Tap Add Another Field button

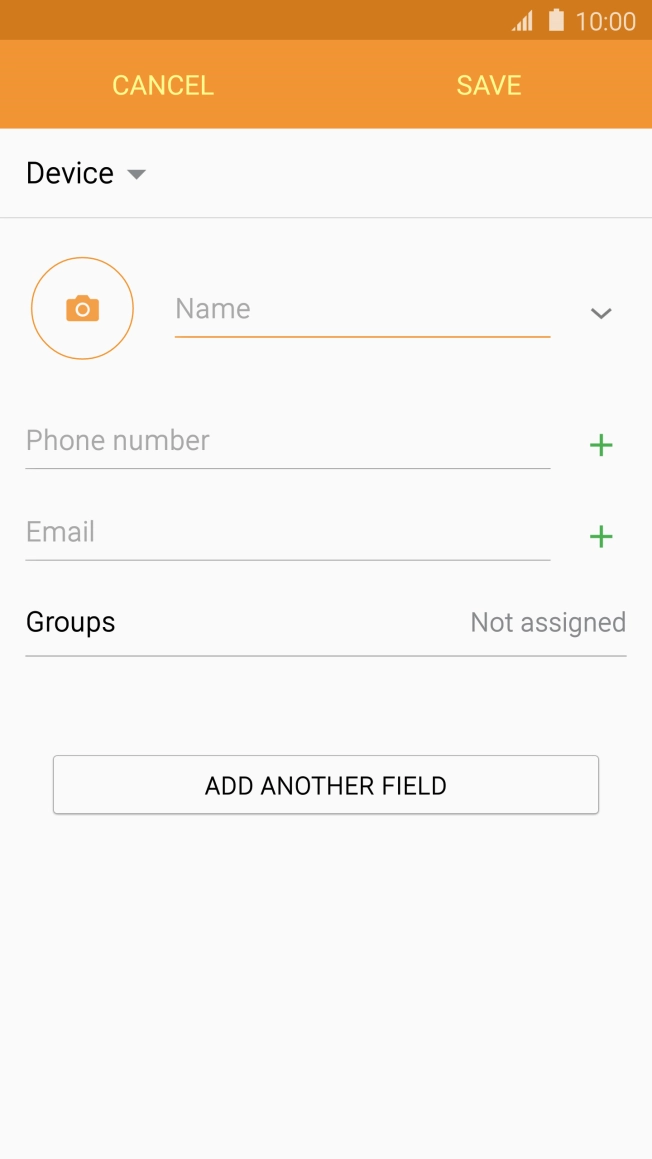325,785
